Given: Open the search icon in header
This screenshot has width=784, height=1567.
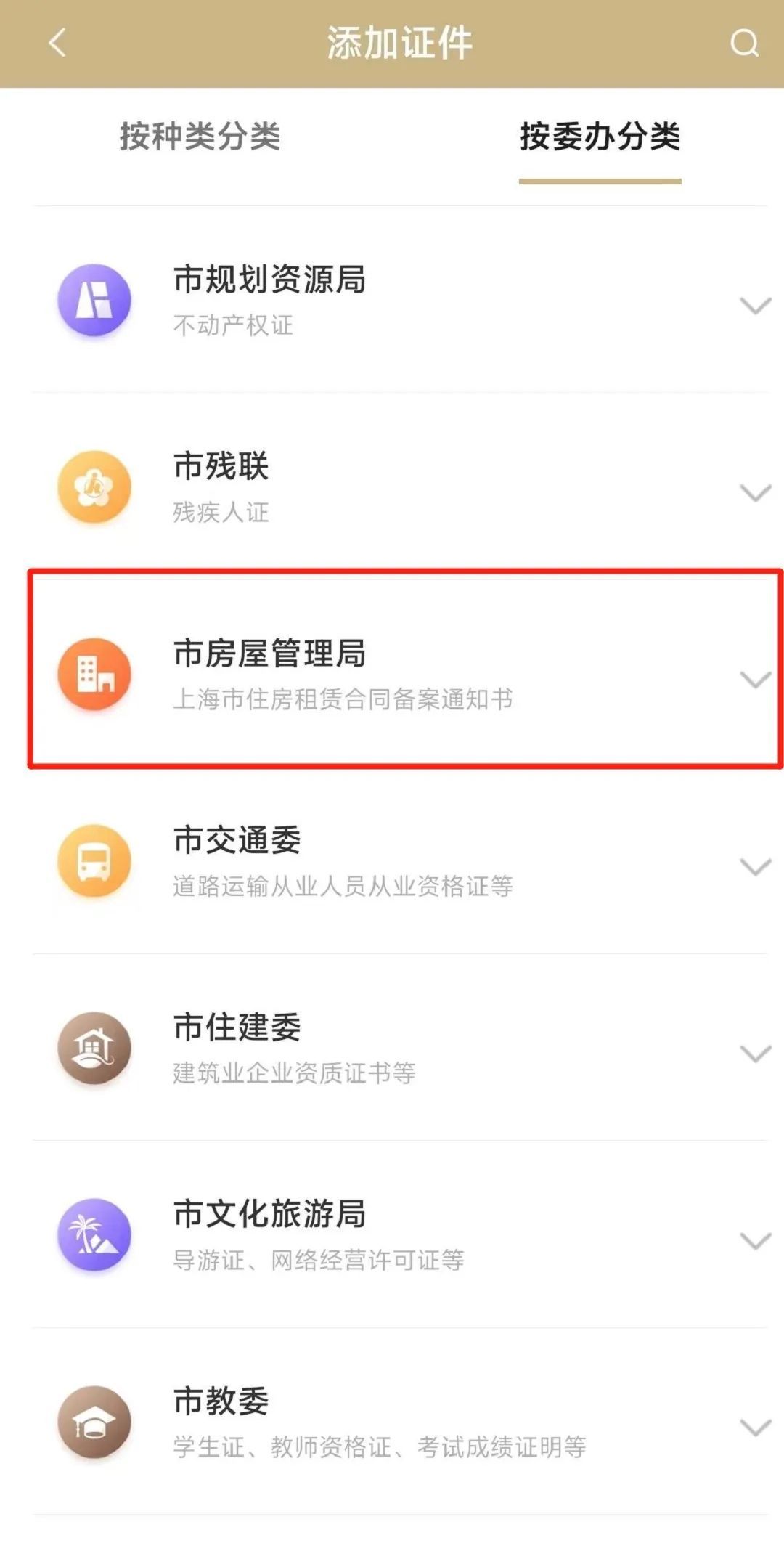Looking at the screenshot, I should (744, 43).
